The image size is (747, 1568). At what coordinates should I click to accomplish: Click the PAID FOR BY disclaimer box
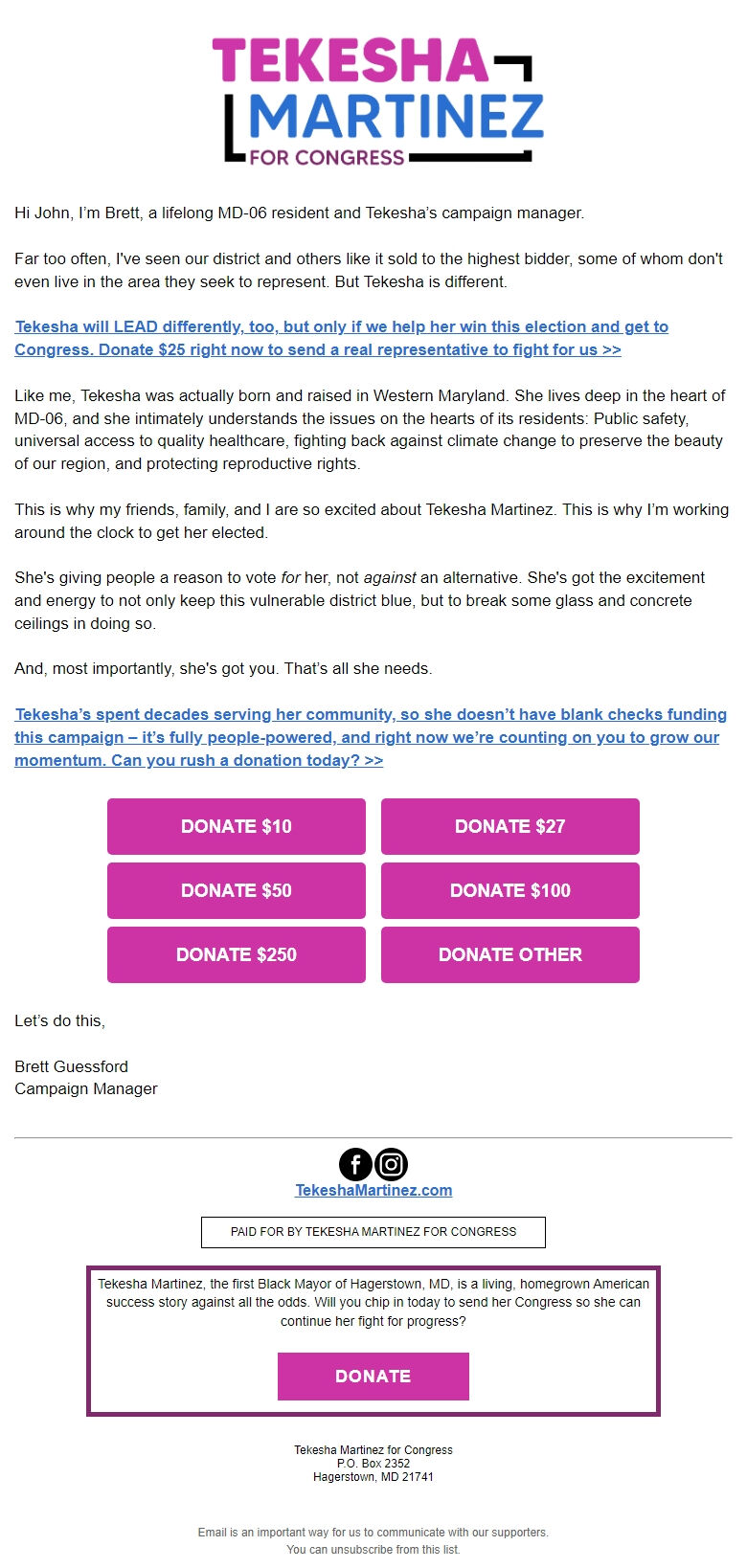(373, 1232)
